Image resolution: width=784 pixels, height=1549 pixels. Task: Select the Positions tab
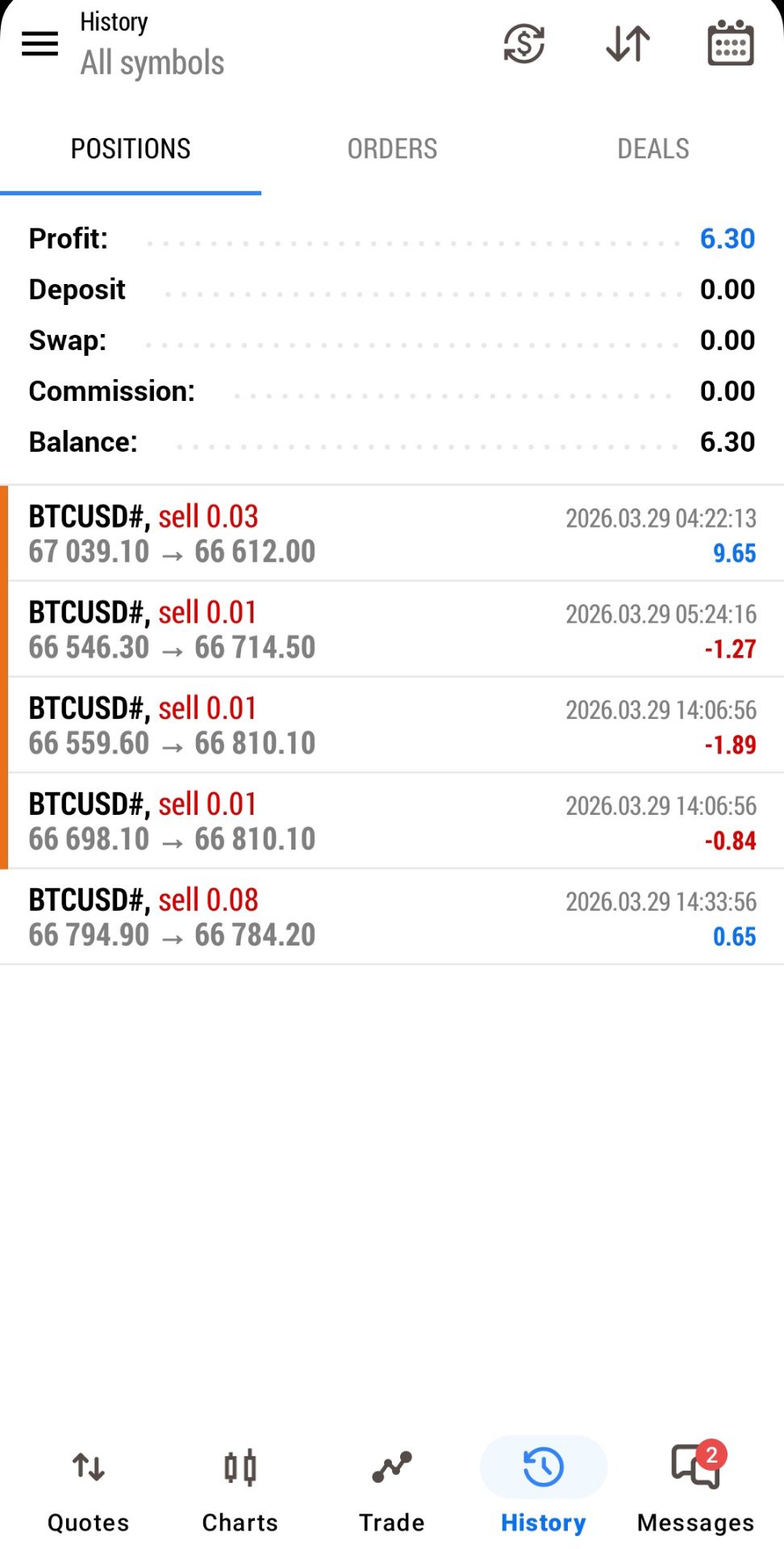click(131, 149)
